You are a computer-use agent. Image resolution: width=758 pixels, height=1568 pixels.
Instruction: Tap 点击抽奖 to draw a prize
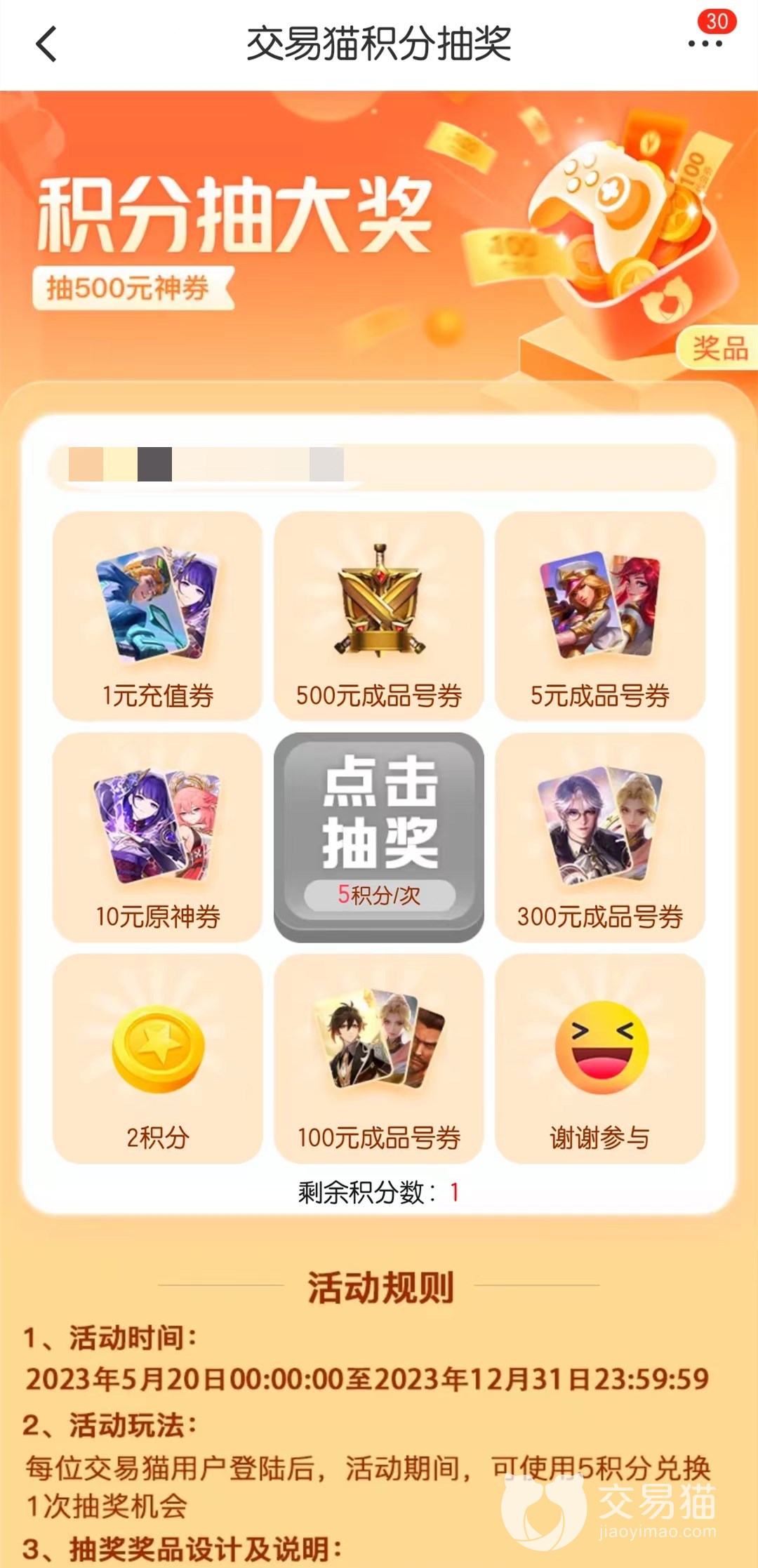click(379, 836)
